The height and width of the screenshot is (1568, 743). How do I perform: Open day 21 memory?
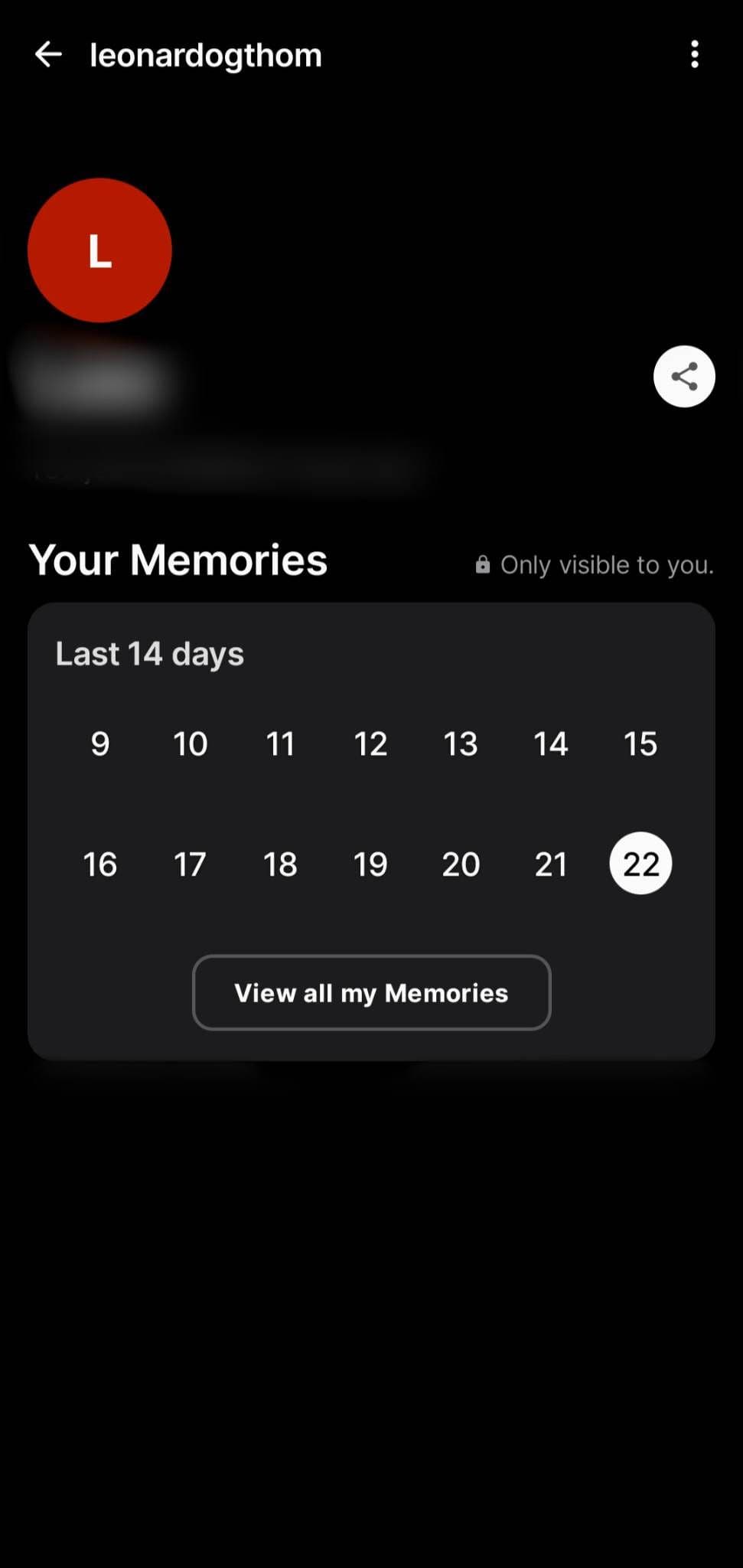(550, 864)
